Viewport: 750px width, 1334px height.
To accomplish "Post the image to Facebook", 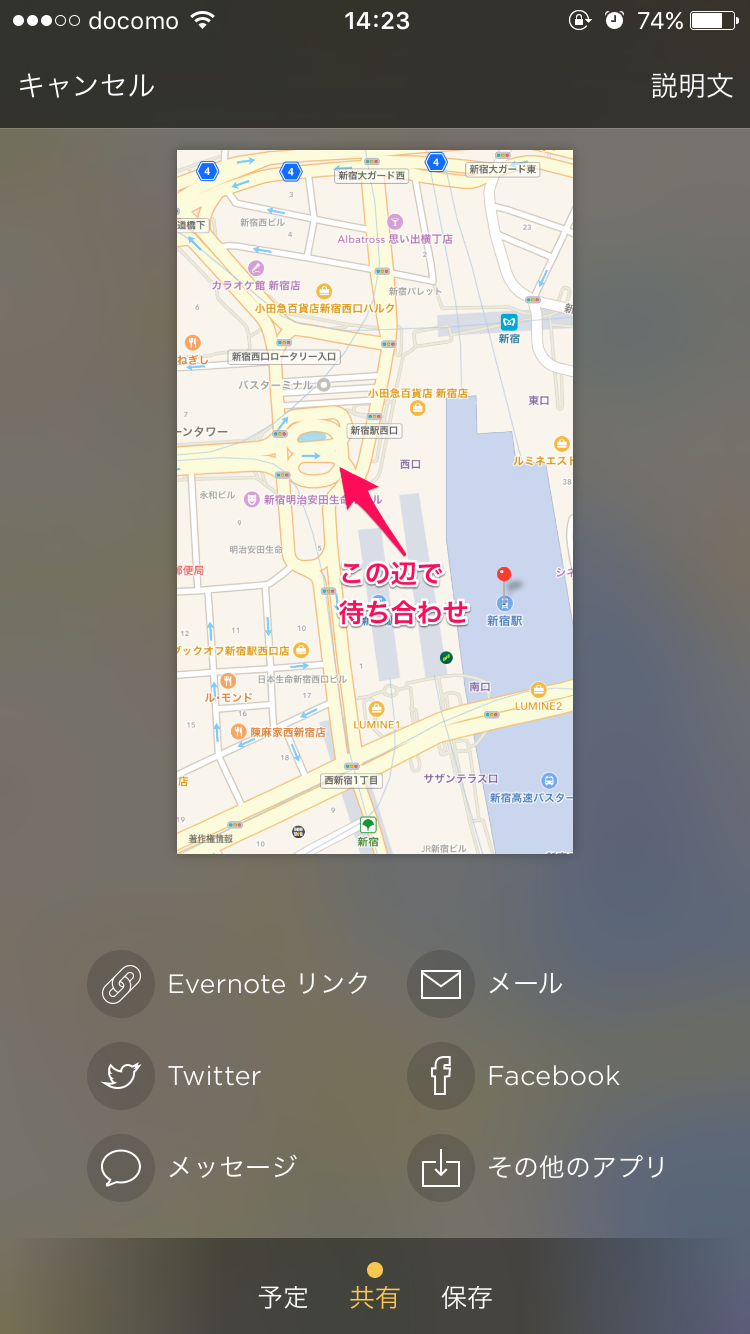I will point(514,1076).
